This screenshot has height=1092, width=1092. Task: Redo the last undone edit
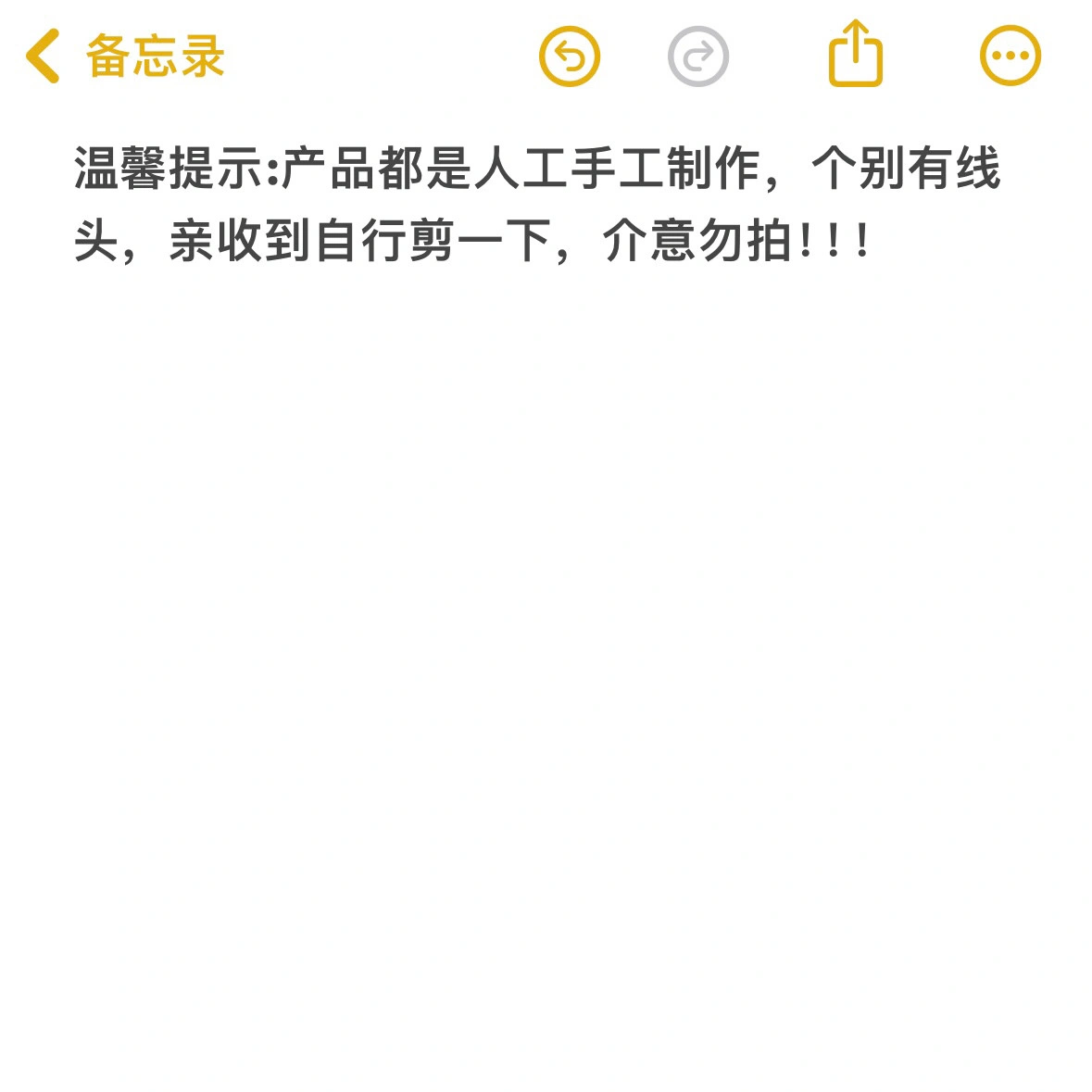click(x=697, y=56)
